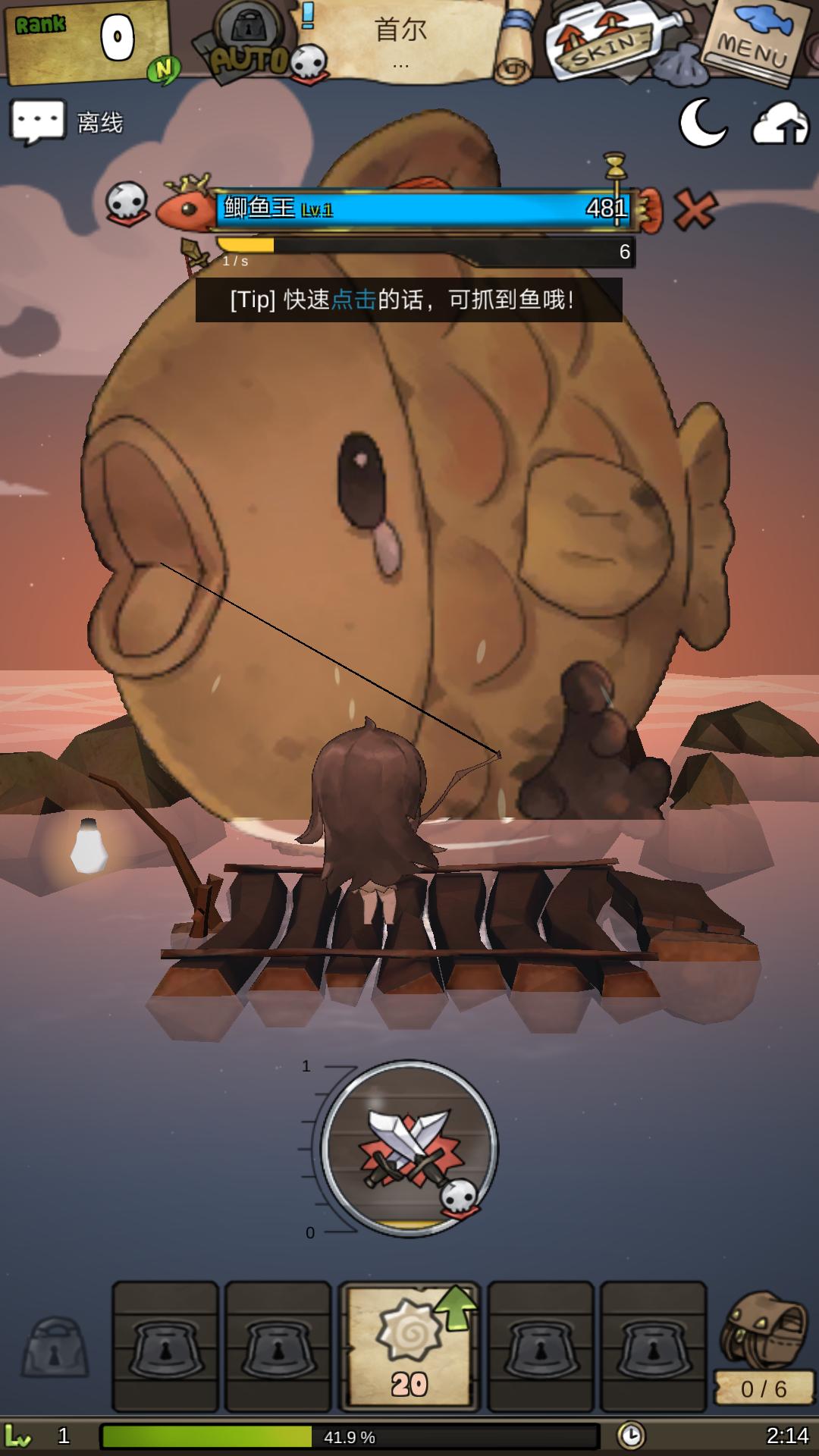Open the MENU book
The width and height of the screenshot is (819, 1456).
click(753, 39)
